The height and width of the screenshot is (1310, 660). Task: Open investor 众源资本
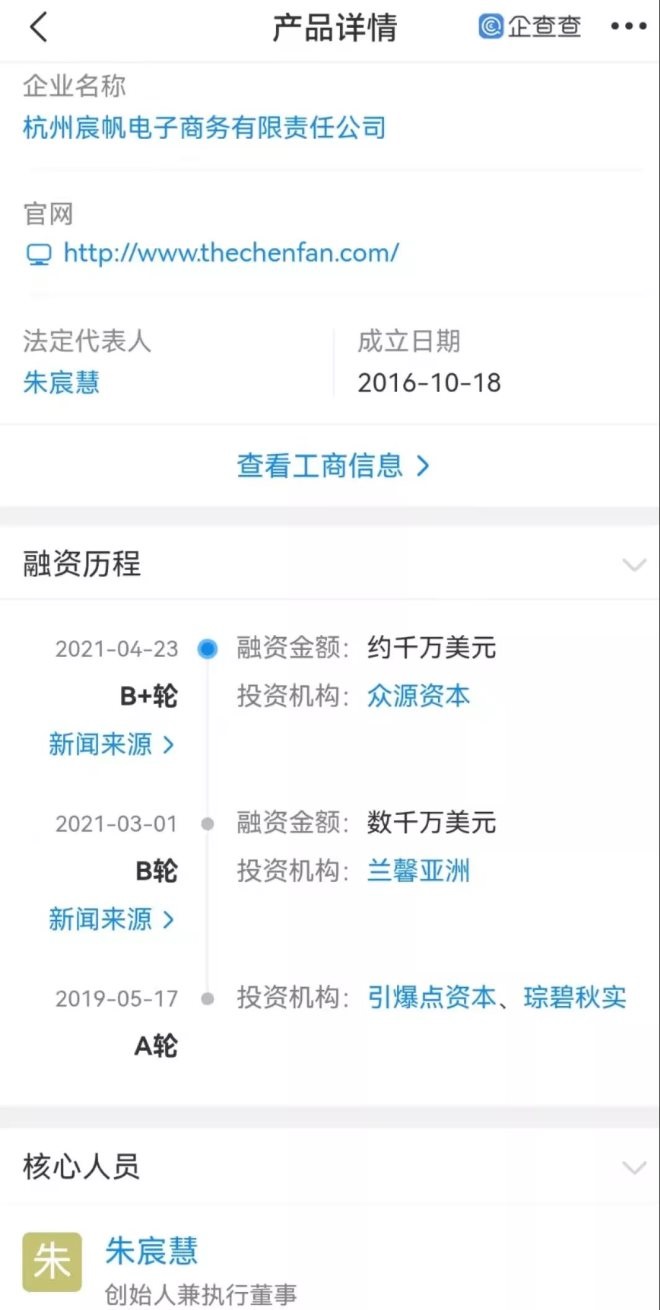(x=418, y=697)
